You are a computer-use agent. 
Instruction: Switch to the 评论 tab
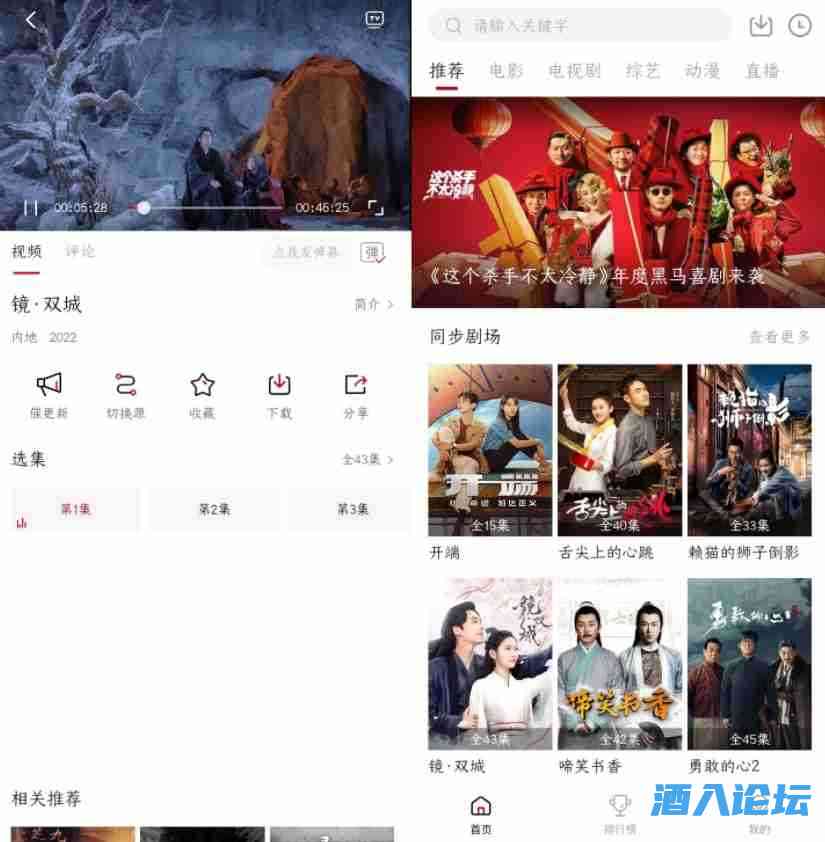(80, 251)
